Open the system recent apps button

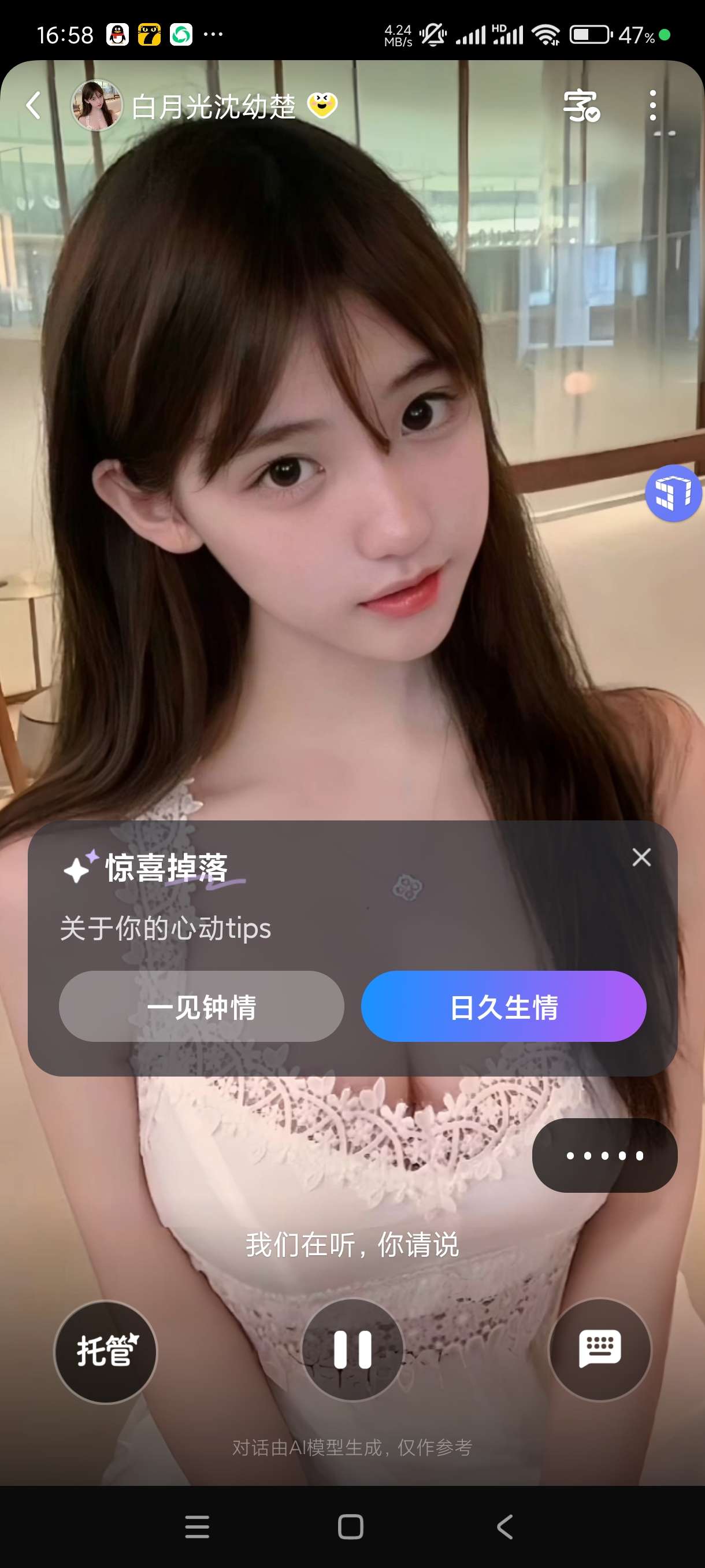(197, 1526)
